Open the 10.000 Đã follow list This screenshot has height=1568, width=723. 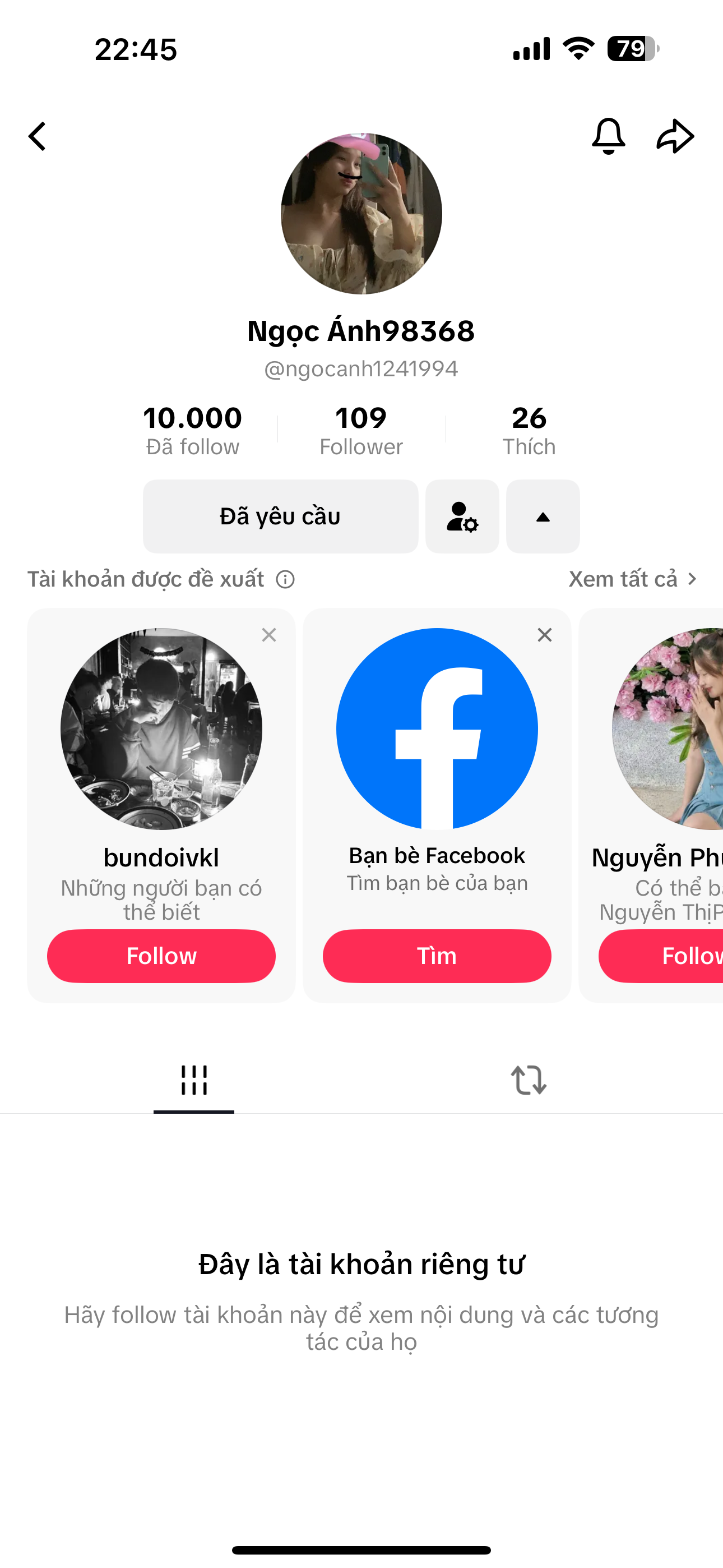click(192, 430)
